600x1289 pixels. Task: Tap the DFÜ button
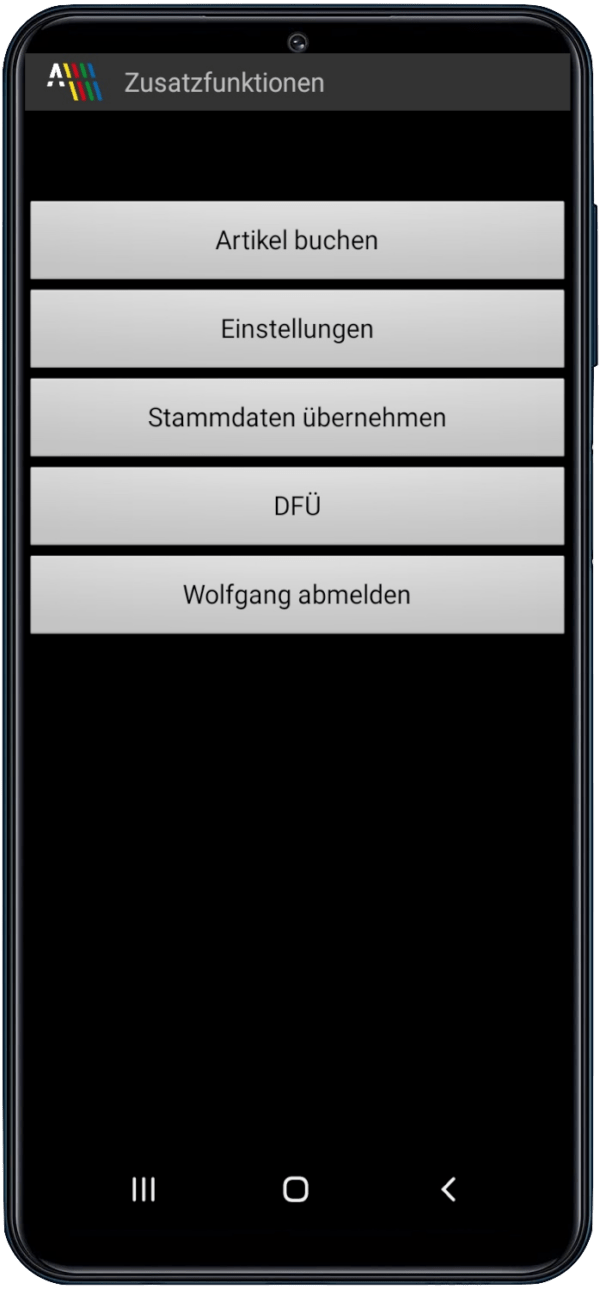tap(297, 506)
